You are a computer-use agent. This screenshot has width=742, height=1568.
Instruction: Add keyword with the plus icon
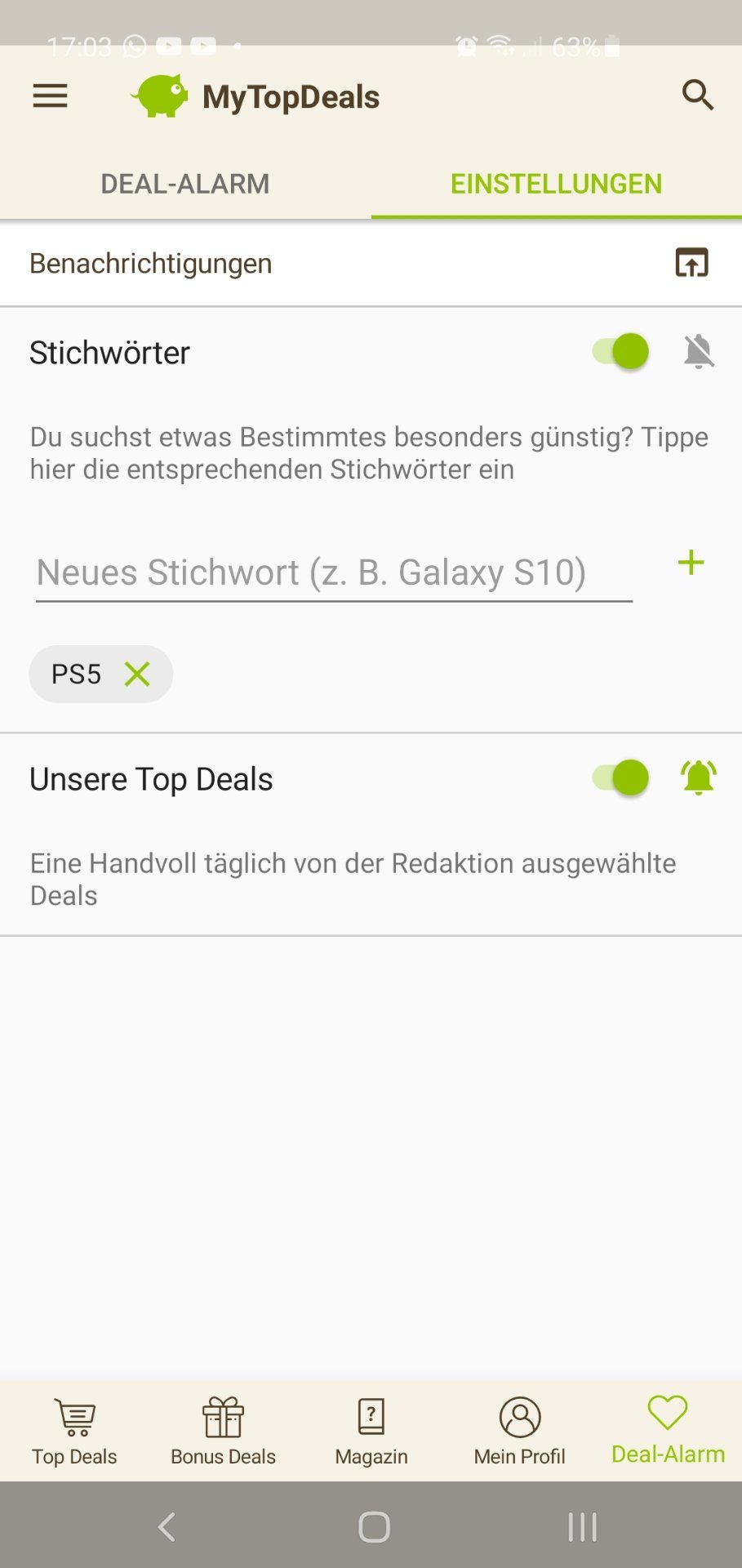click(691, 563)
